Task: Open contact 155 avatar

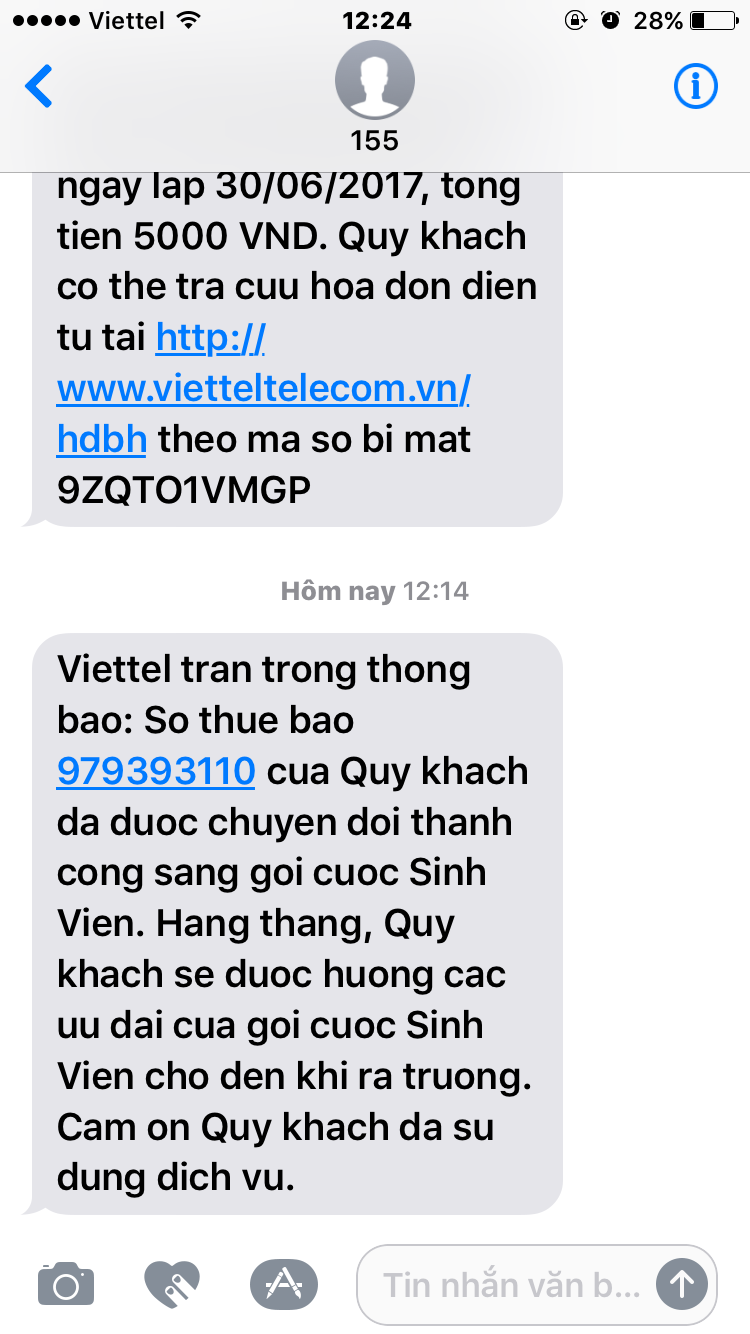Action: click(x=374, y=80)
